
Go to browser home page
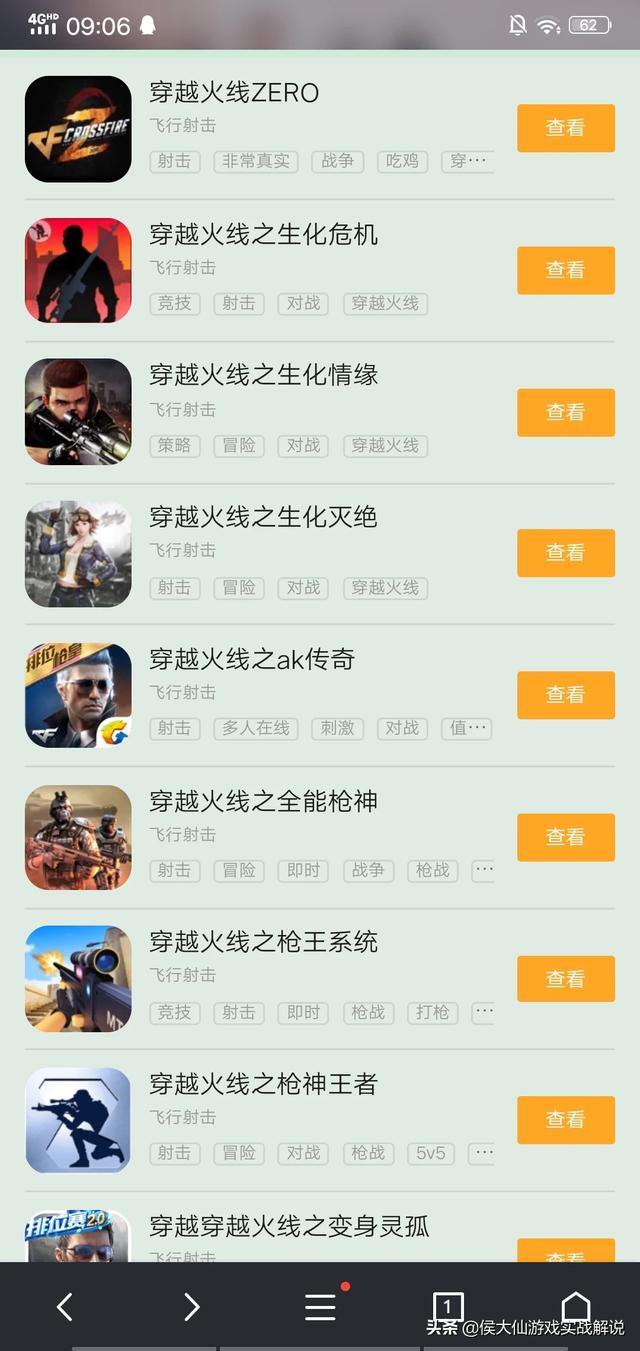pyautogui.click(x=575, y=1306)
